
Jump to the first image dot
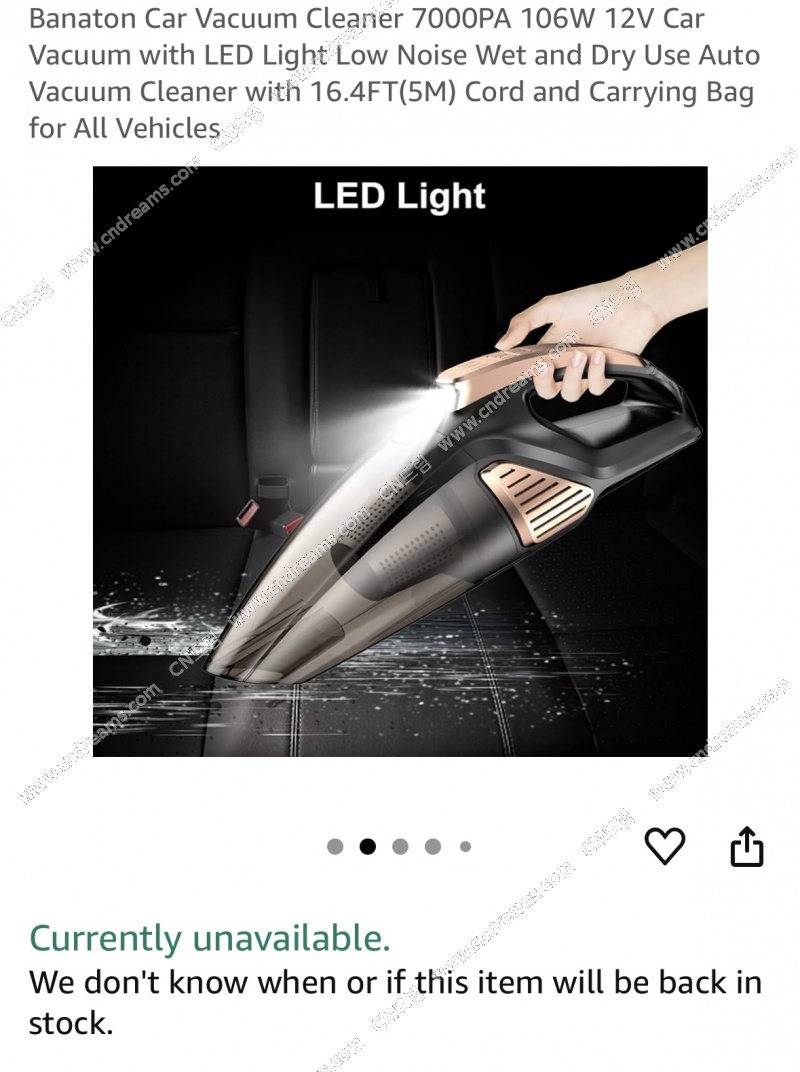(335, 847)
